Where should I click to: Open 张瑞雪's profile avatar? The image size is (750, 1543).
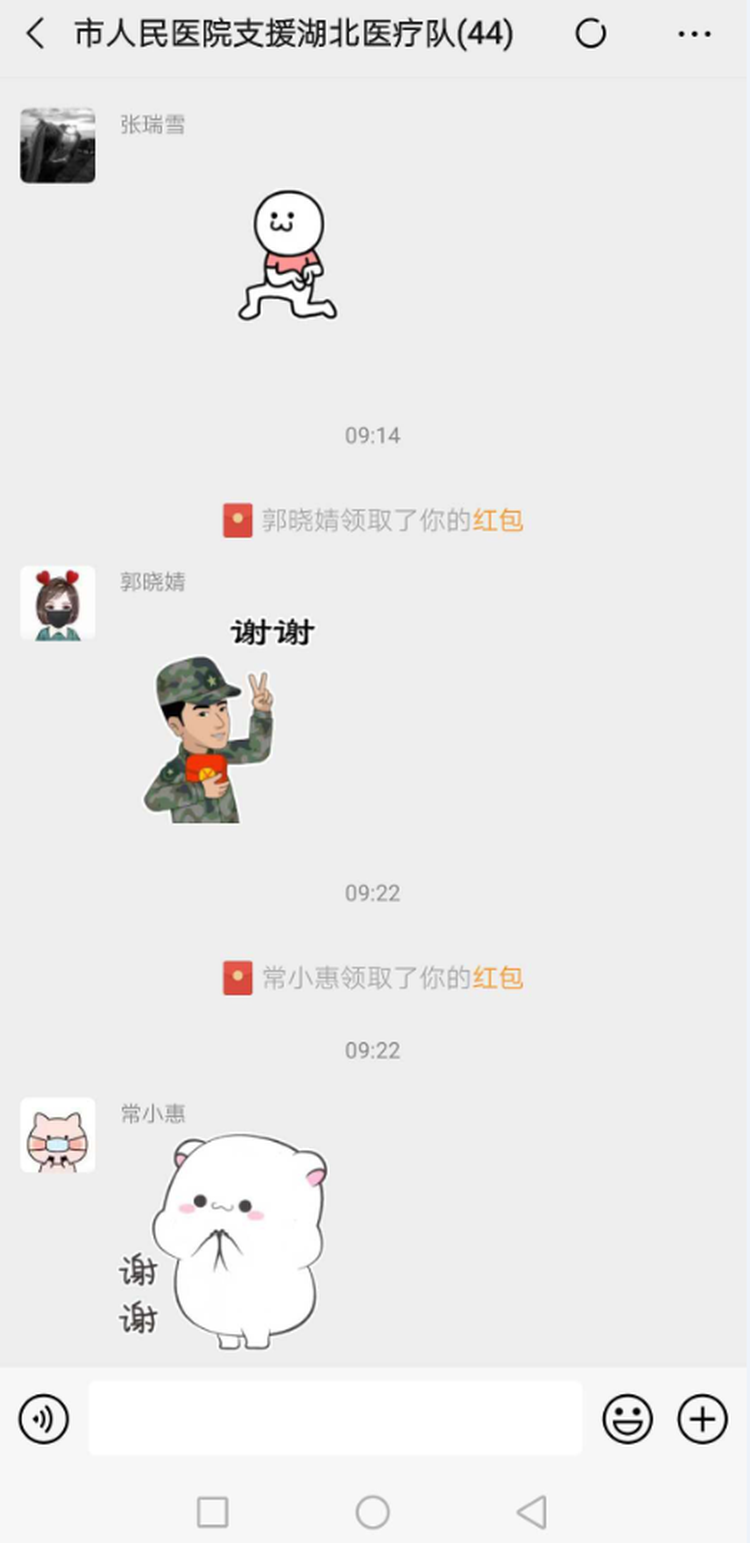[x=58, y=146]
